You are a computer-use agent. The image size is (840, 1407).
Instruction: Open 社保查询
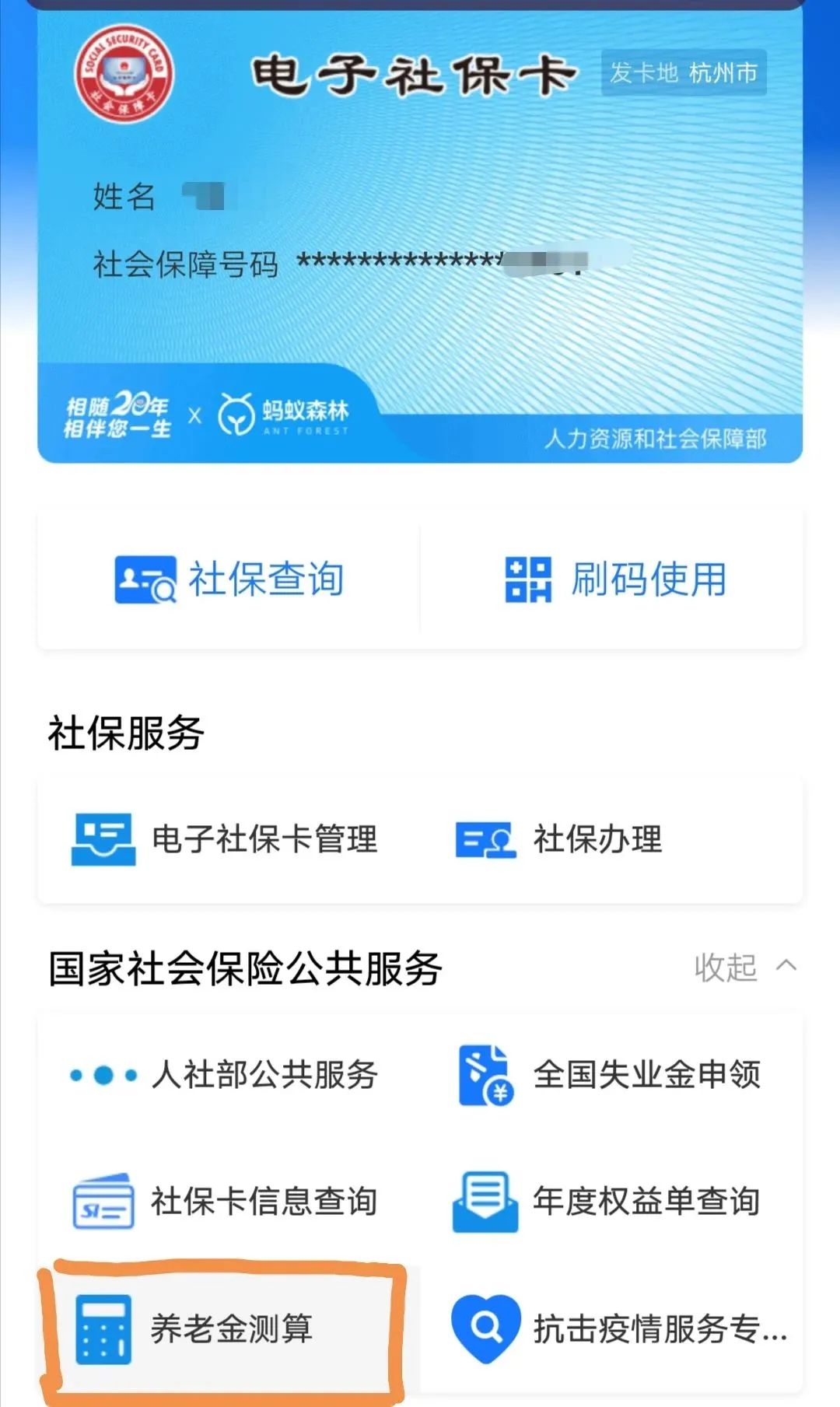(229, 579)
